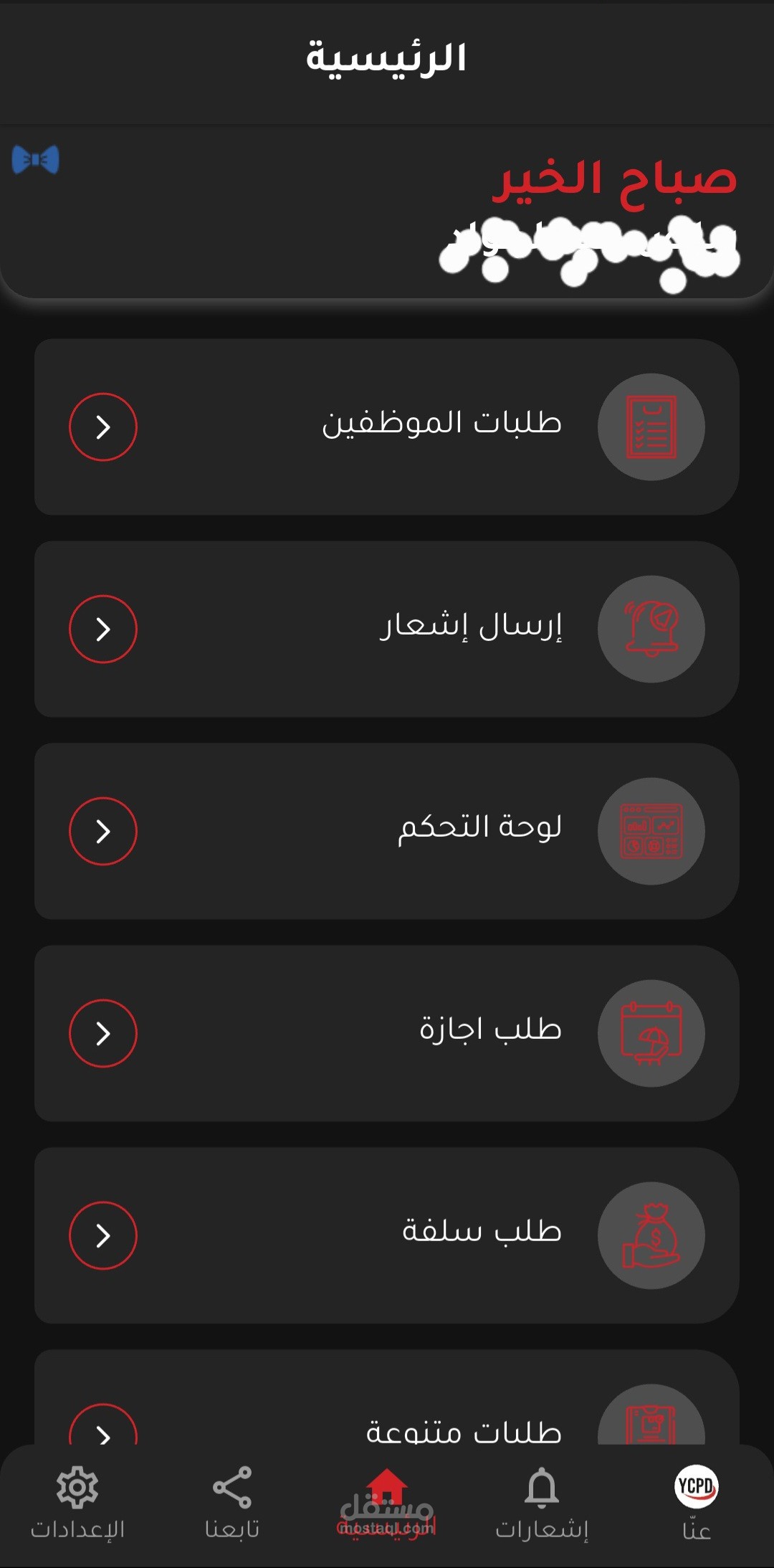Open طلبات متنوعة card
The height and width of the screenshot is (1568, 774).
click(x=387, y=1398)
